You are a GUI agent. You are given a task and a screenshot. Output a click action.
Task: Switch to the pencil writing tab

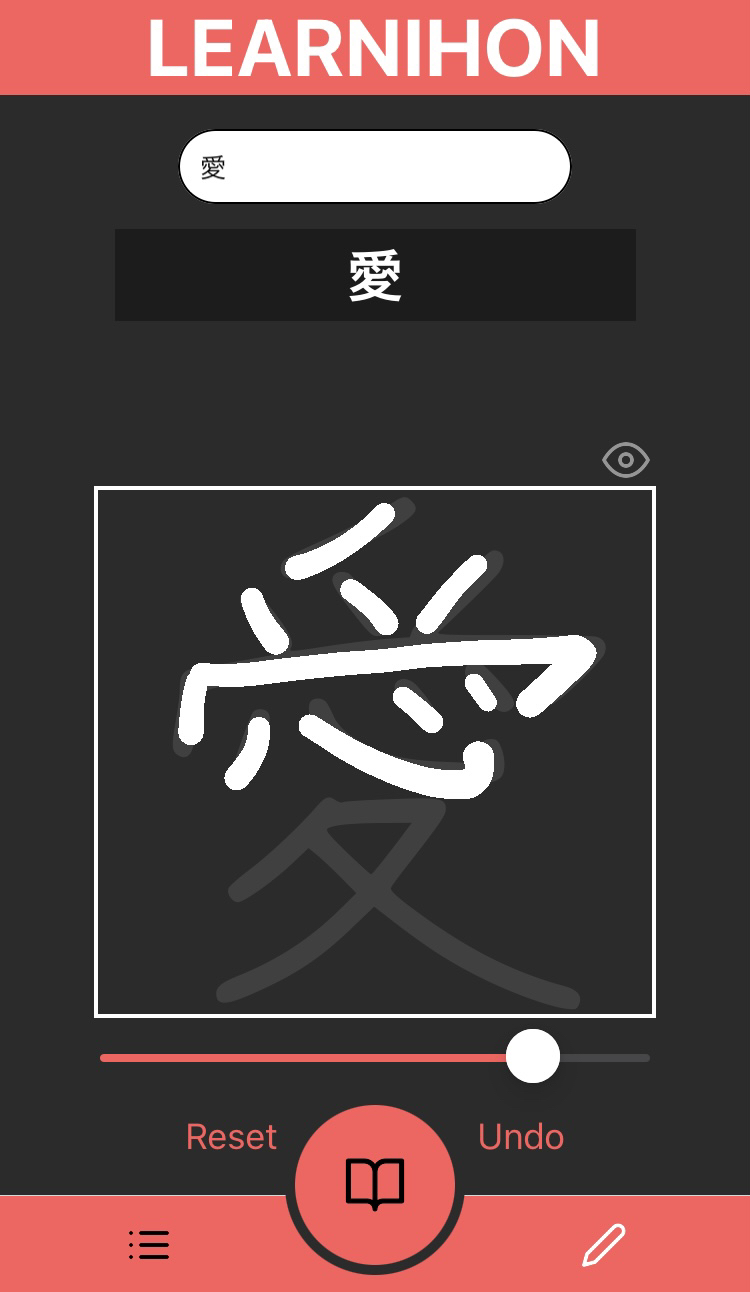click(603, 1245)
